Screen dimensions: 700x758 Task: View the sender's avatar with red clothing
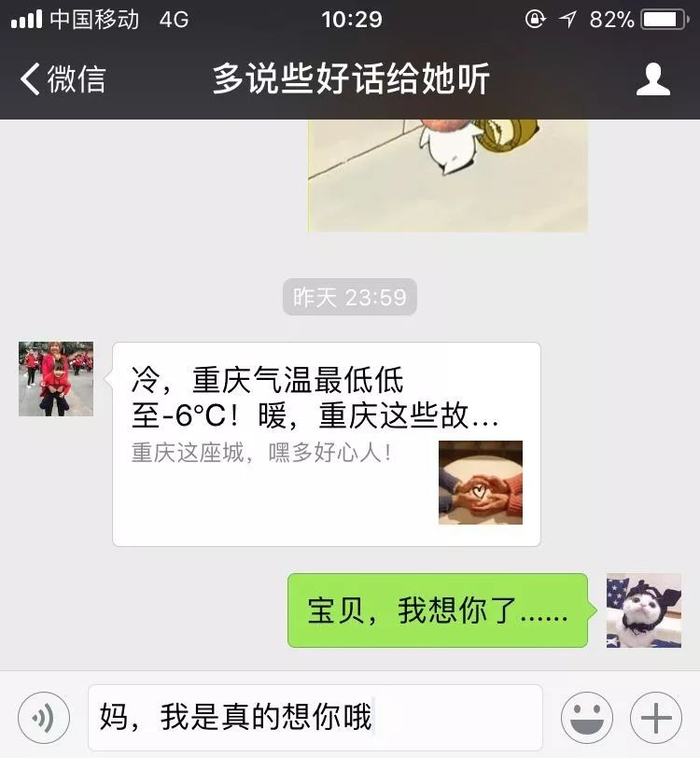click(x=56, y=379)
